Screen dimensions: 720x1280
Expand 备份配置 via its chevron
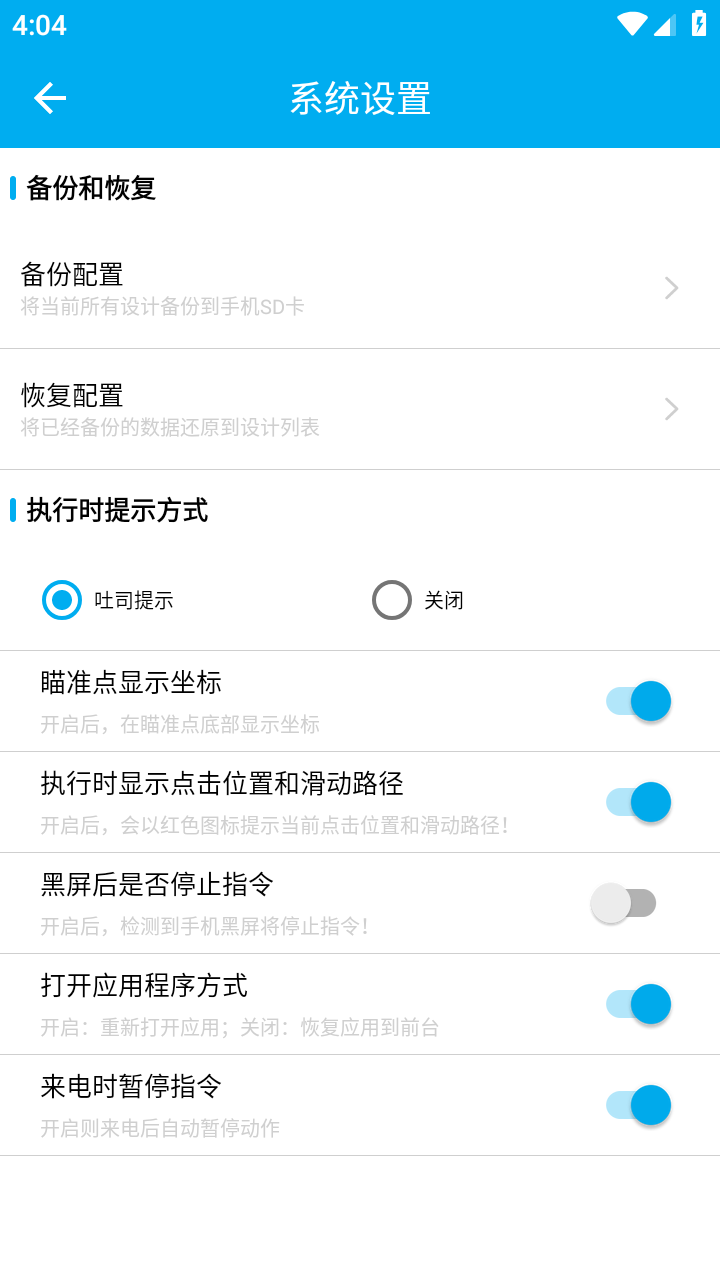coord(670,288)
